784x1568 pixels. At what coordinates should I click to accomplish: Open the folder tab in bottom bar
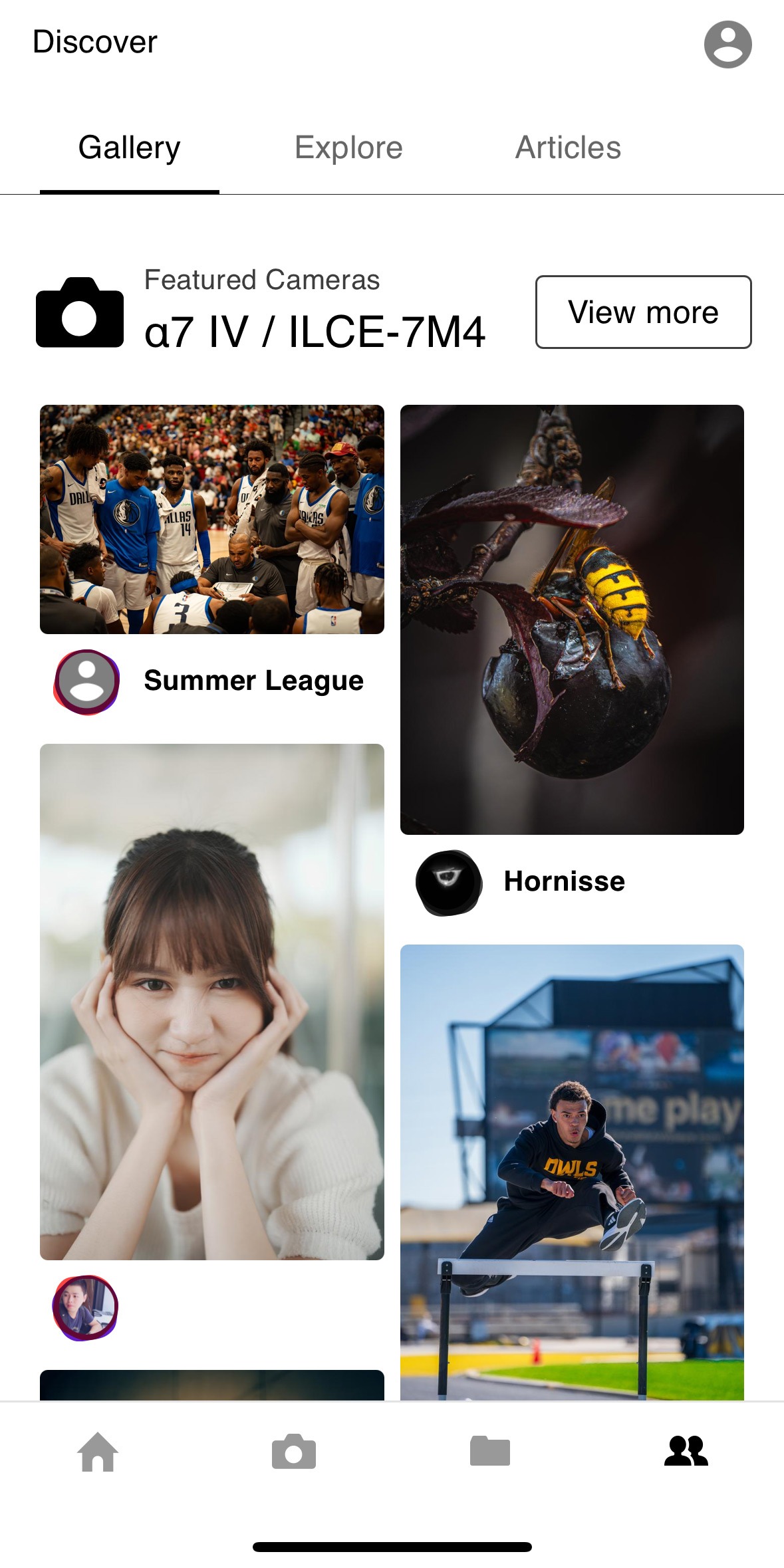click(490, 1450)
